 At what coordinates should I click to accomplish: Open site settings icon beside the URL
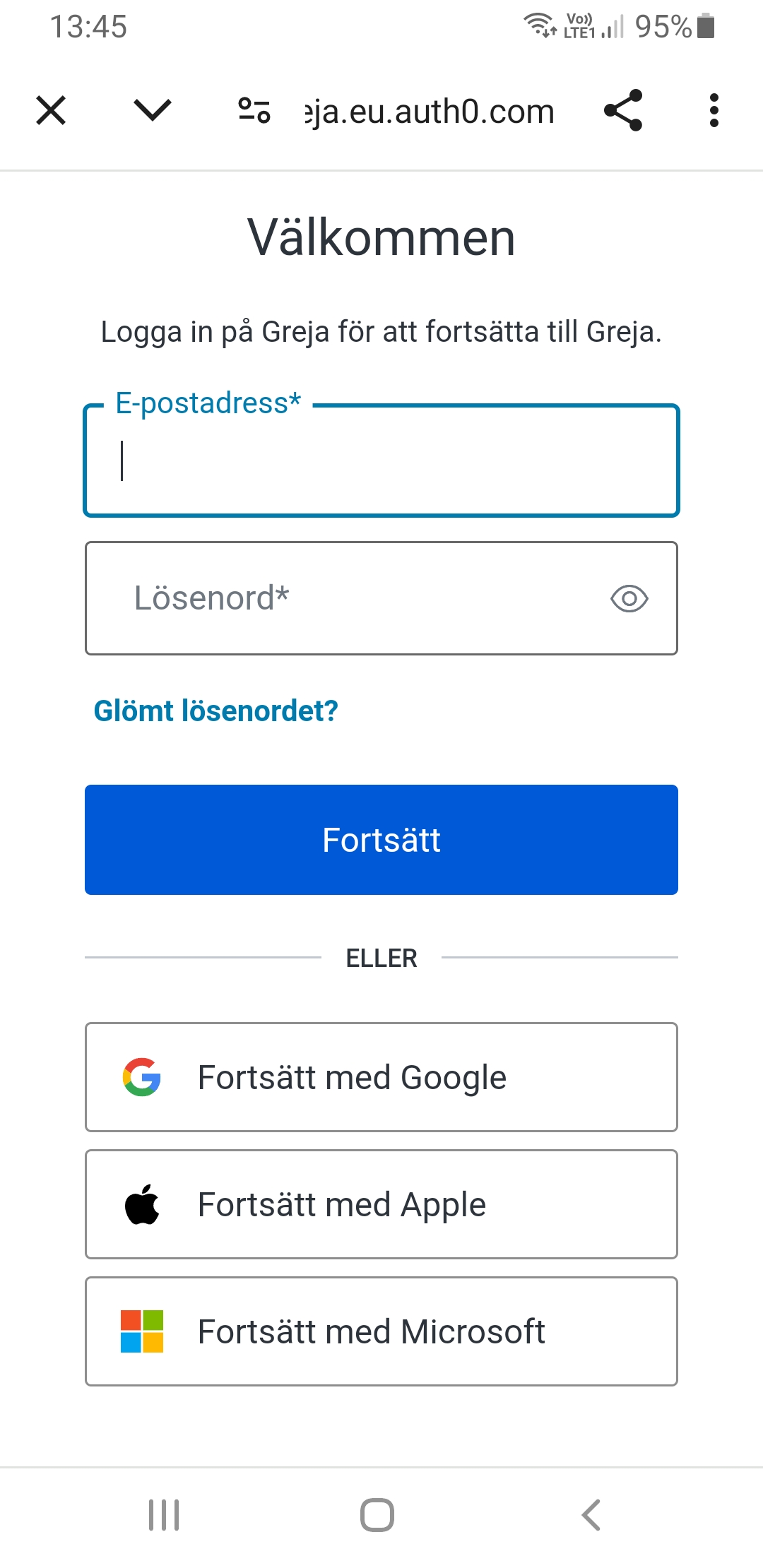254,111
